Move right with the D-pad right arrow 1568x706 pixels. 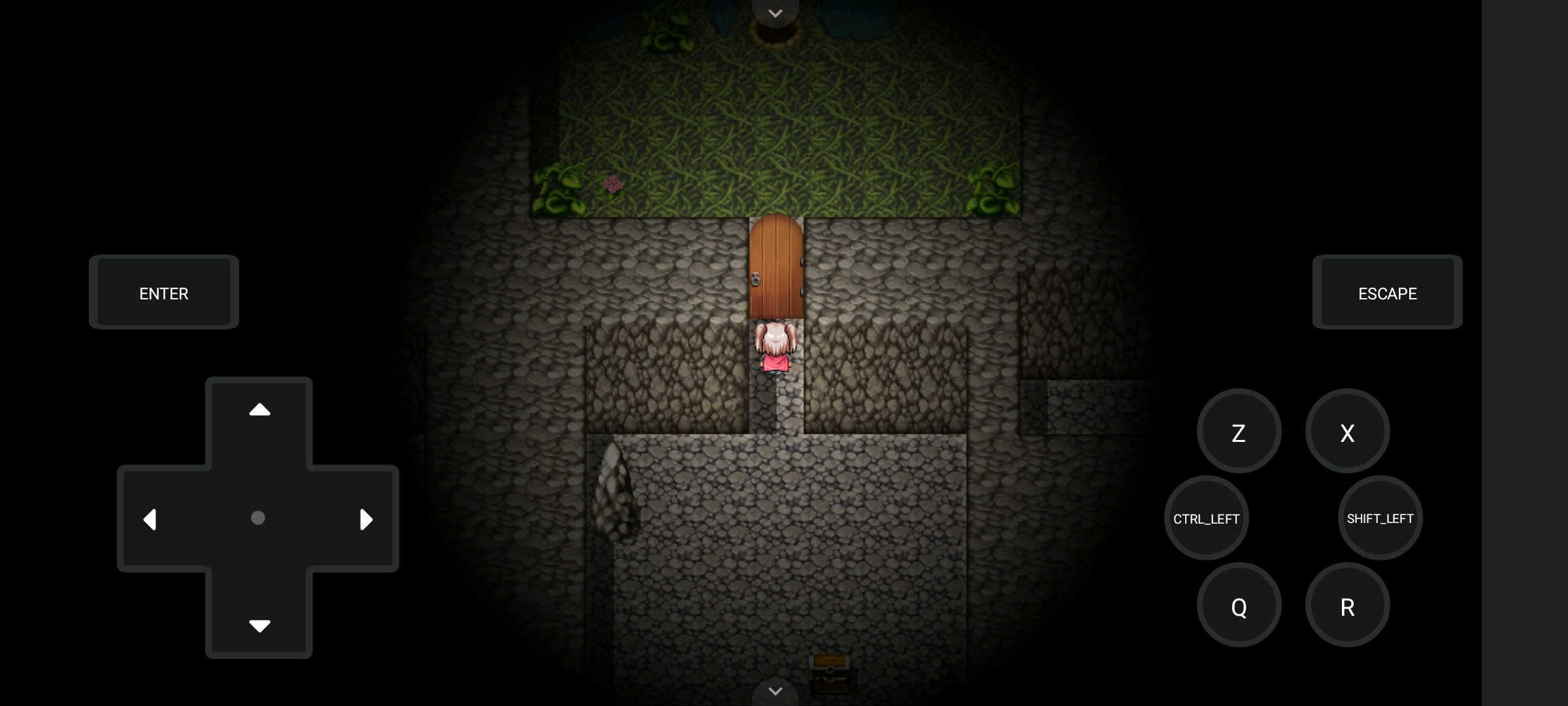click(367, 519)
